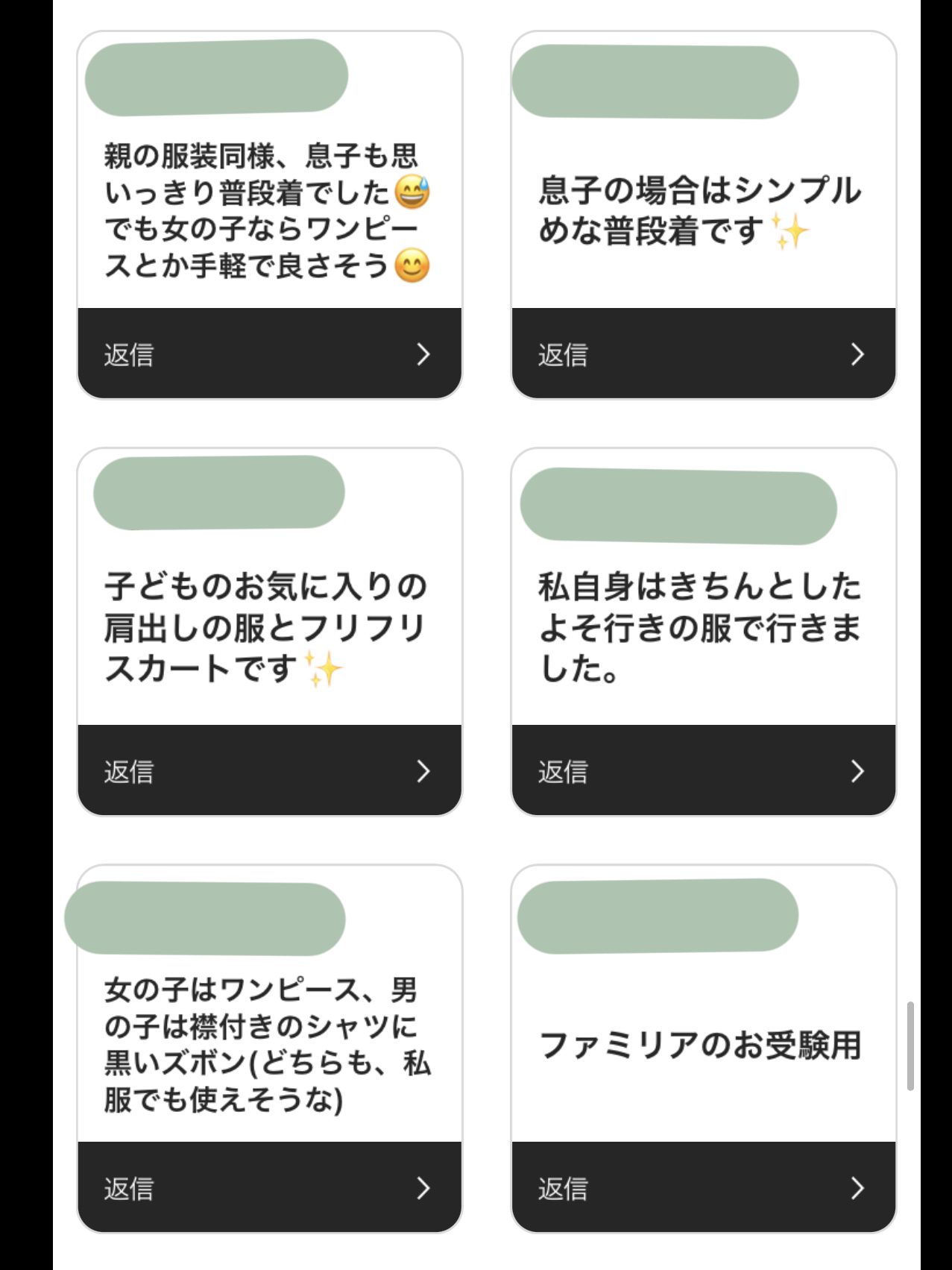Tap 返信 under the 肩出しの服 answer

pos(269,770)
